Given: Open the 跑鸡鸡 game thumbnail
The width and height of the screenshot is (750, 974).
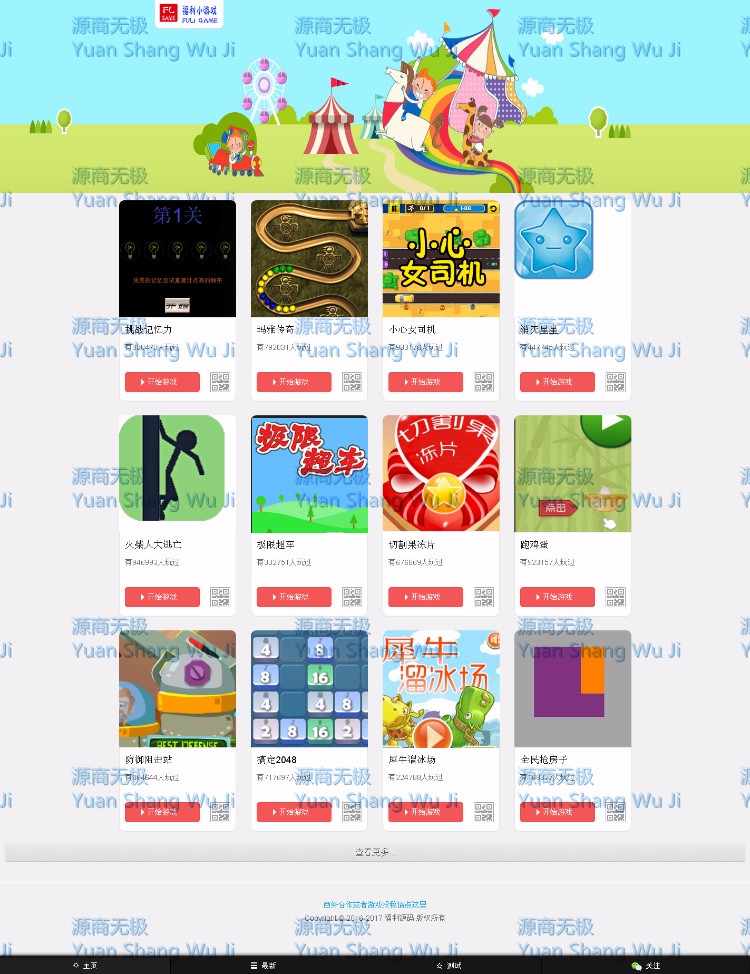Looking at the screenshot, I should (x=573, y=473).
